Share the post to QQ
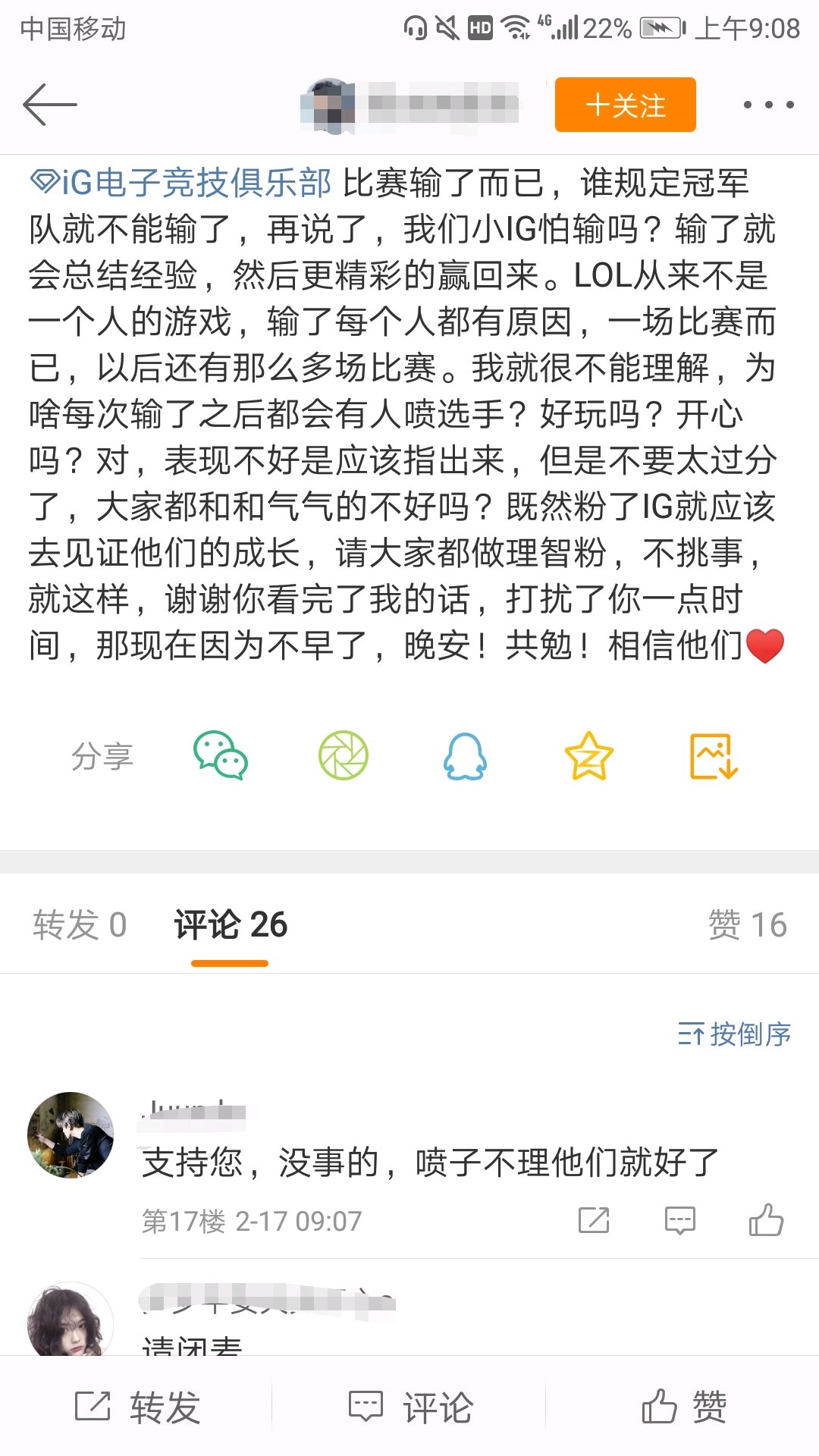Image resolution: width=819 pixels, height=1456 pixels. coord(465,755)
